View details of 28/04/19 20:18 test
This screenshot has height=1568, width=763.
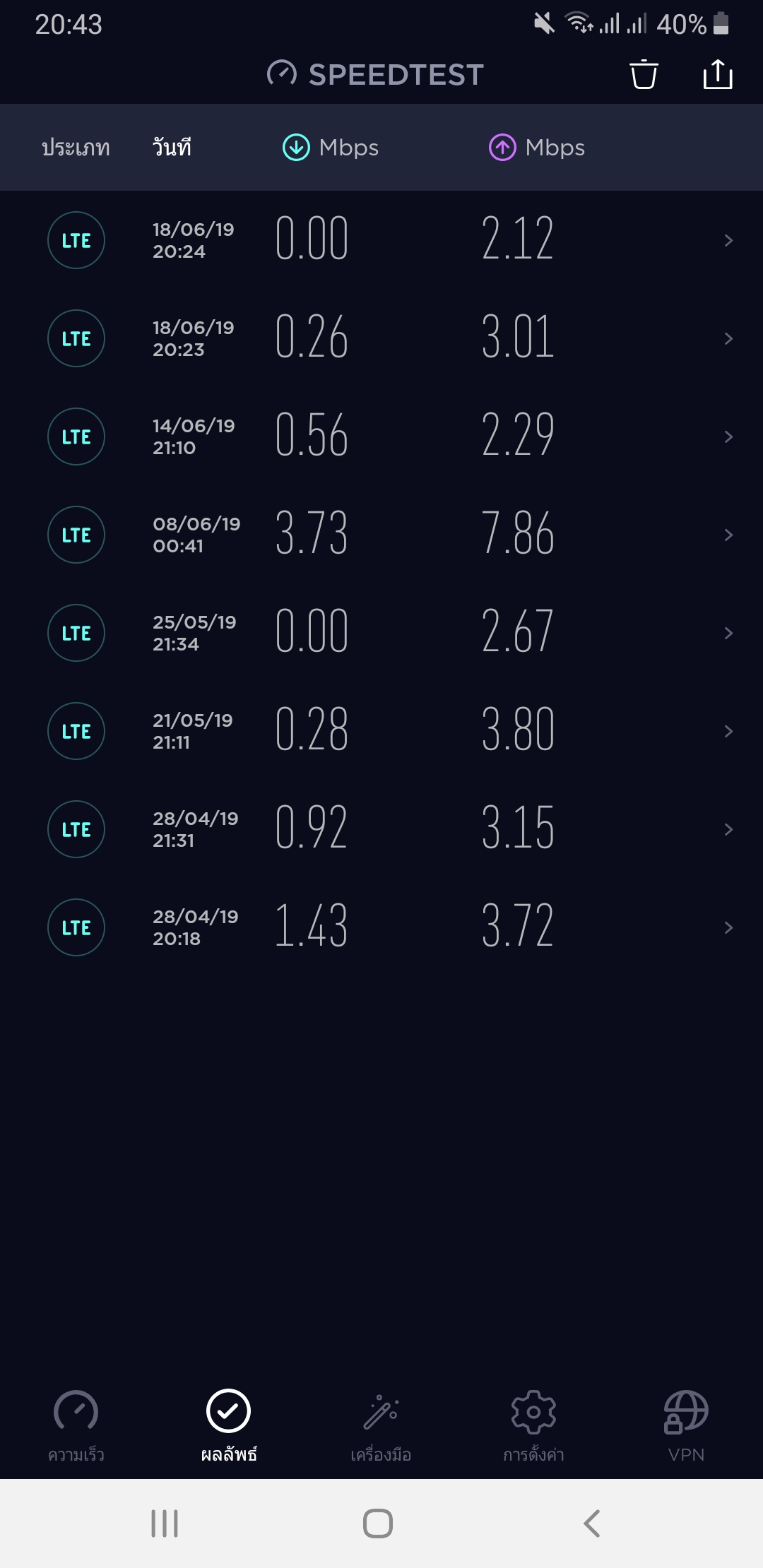tap(381, 927)
